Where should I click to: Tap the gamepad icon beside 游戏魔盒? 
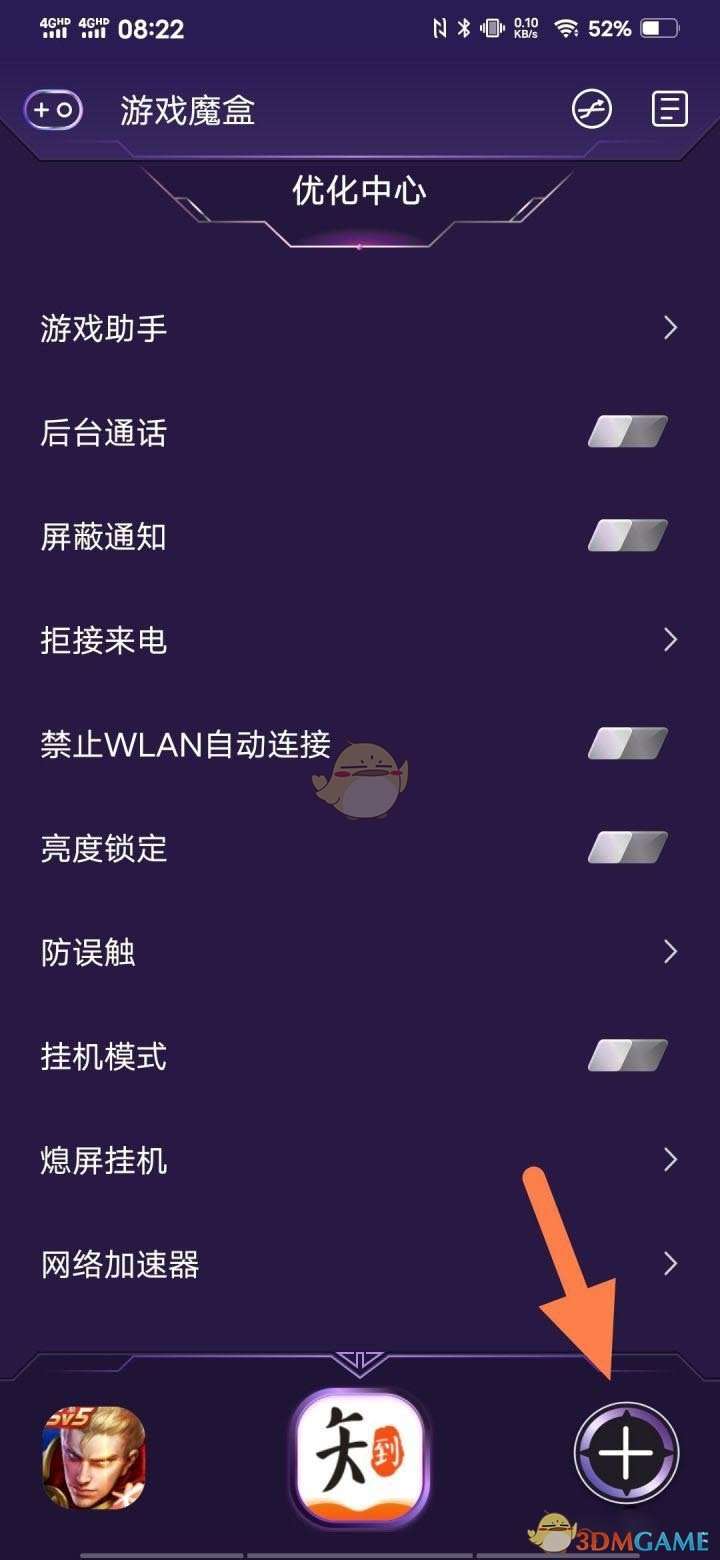53,109
